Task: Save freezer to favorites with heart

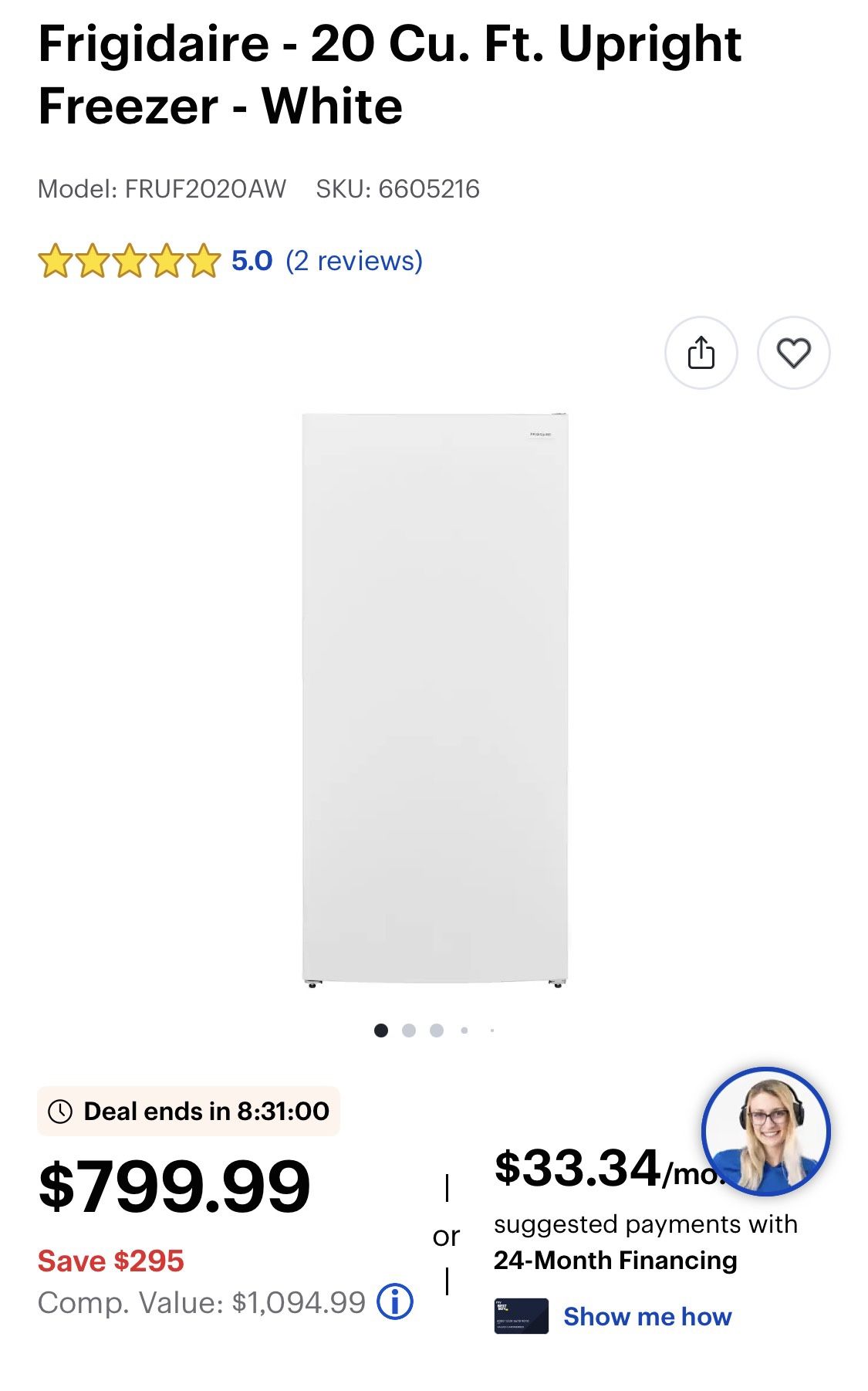Action: point(793,353)
